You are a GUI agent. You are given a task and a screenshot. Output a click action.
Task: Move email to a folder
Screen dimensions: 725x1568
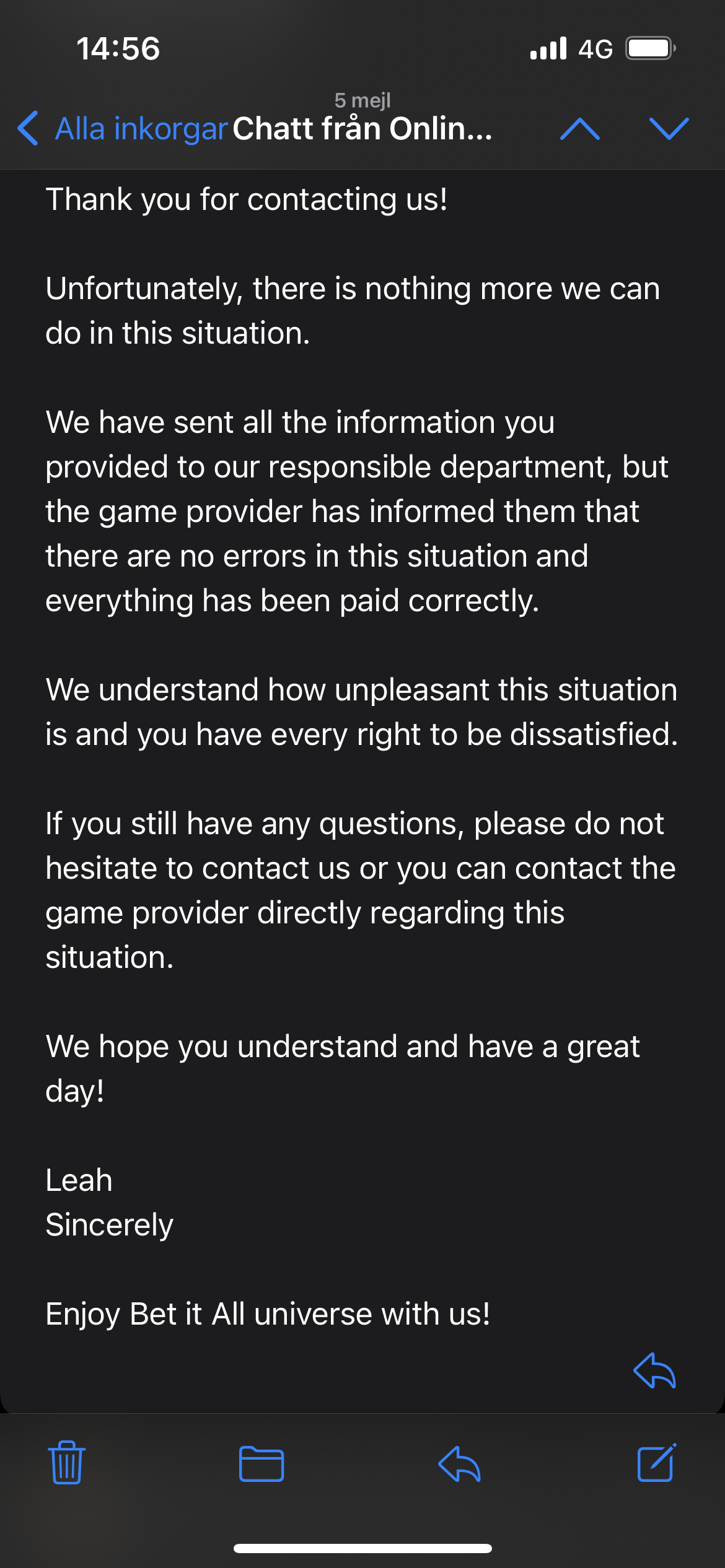261,1464
